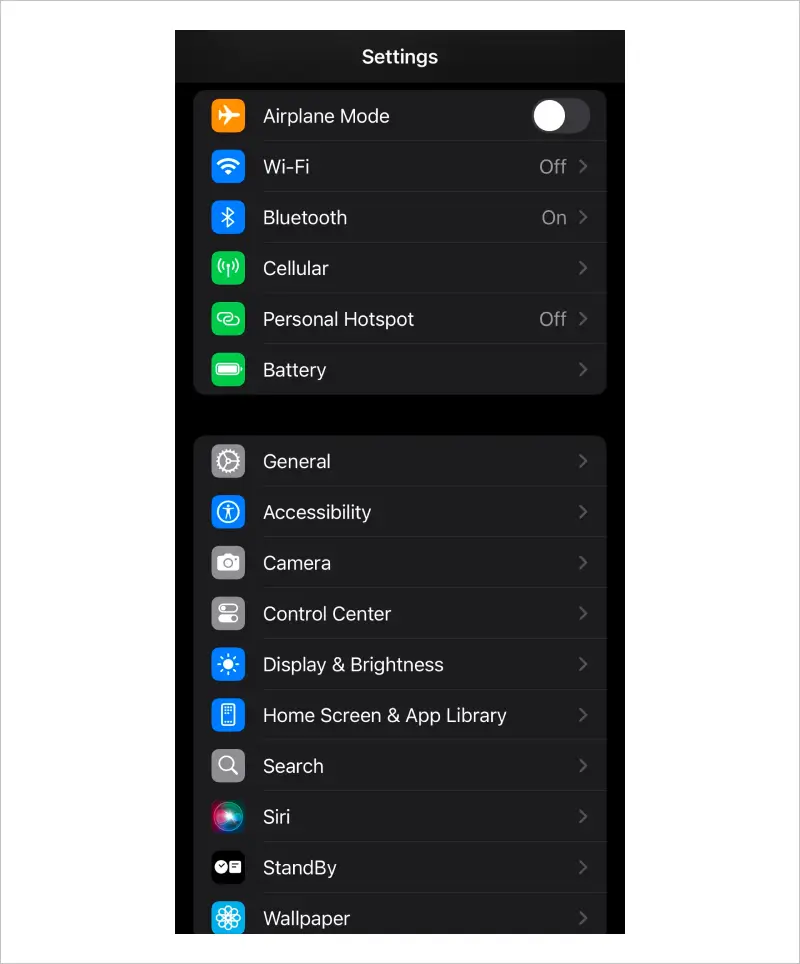The height and width of the screenshot is (964, 800).
Task: Tap the Airplane Mode airplane icon
Action: 228,116
